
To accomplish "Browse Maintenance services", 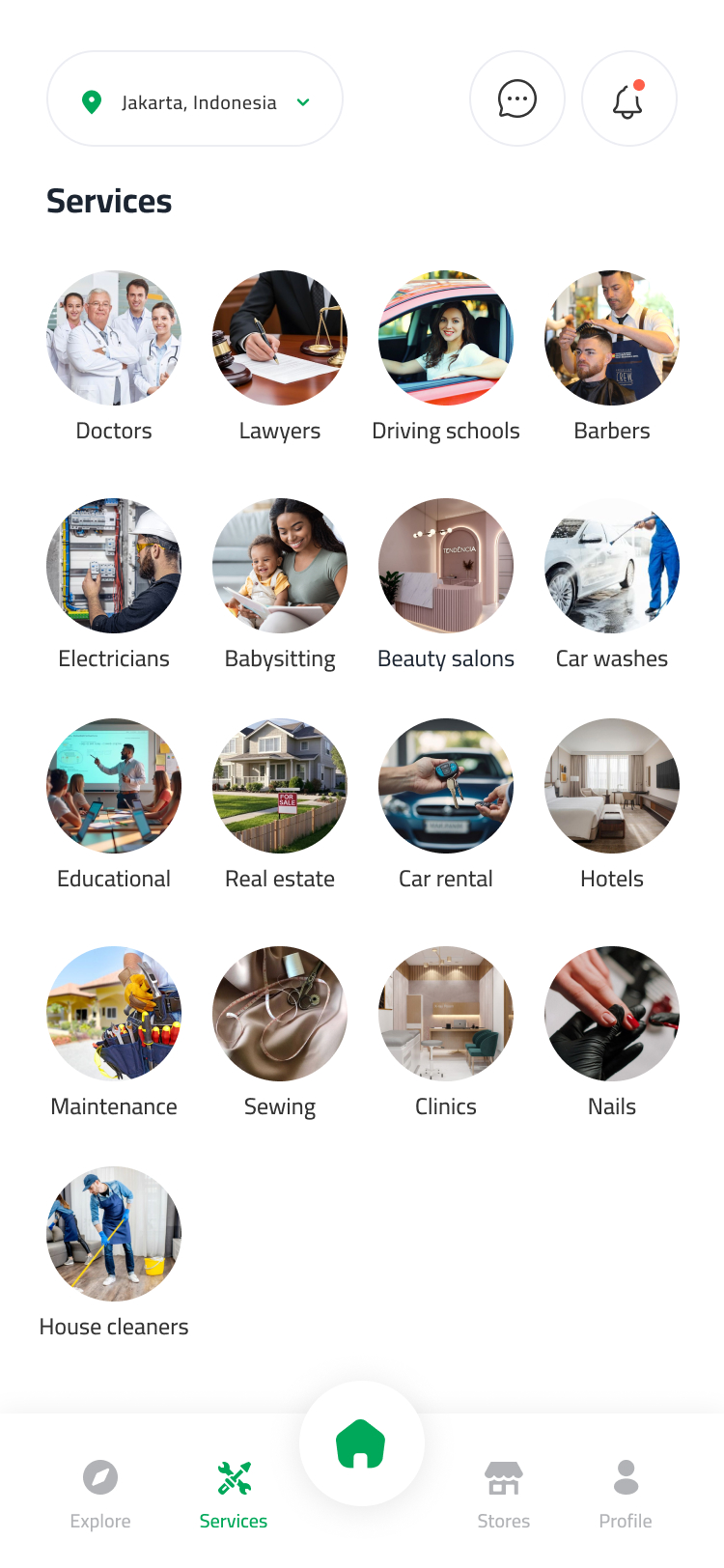I will (114, 1014).
